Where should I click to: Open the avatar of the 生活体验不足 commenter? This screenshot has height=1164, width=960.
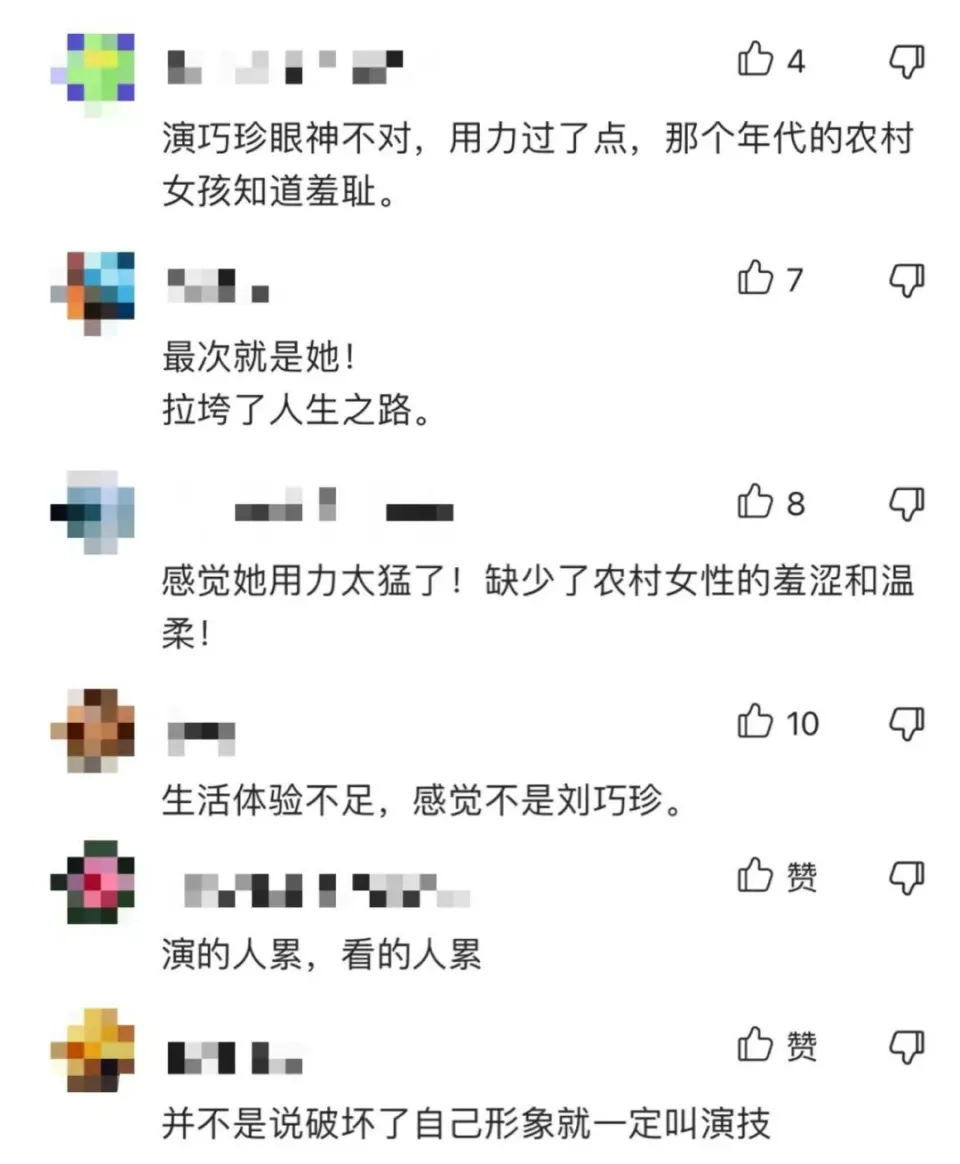tap(92, 731)
